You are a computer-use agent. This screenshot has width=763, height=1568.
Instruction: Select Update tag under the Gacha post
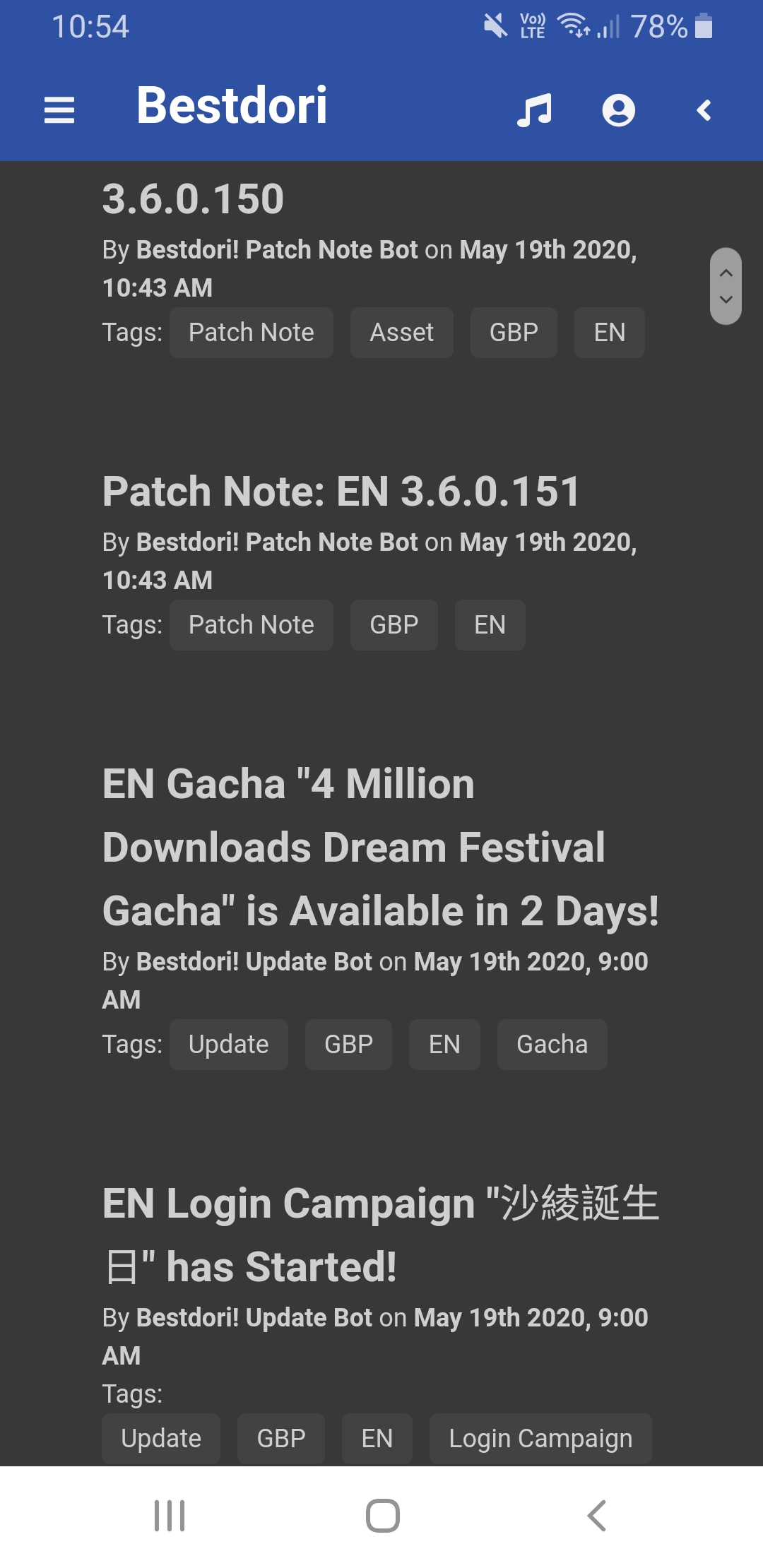pos(228,1045)
